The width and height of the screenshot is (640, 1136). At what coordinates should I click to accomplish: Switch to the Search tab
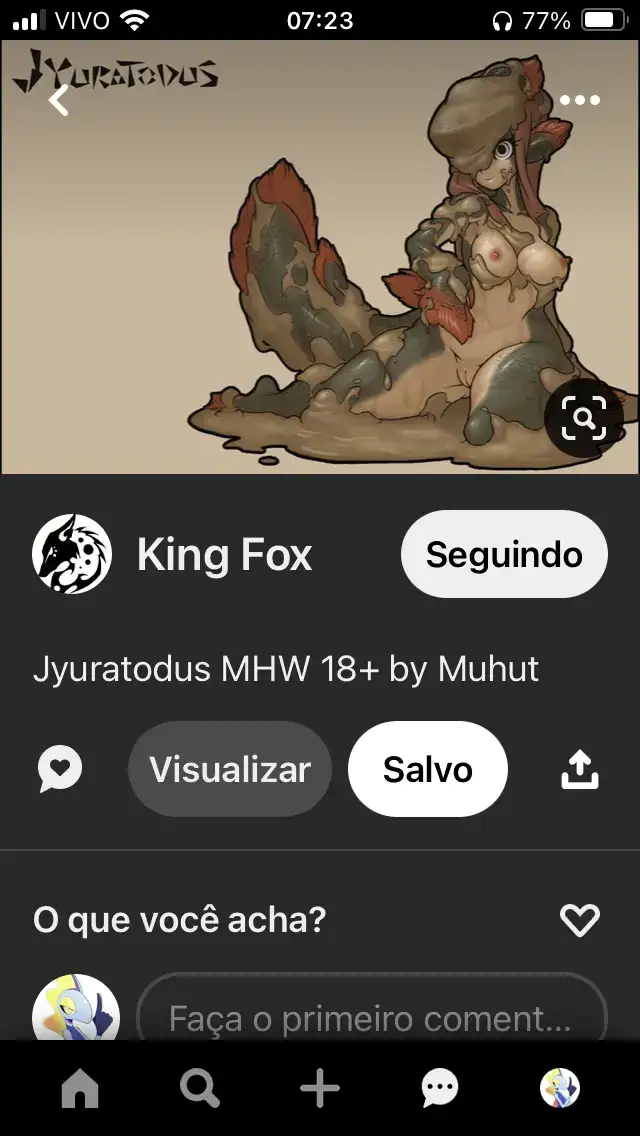pos(200,1088)
